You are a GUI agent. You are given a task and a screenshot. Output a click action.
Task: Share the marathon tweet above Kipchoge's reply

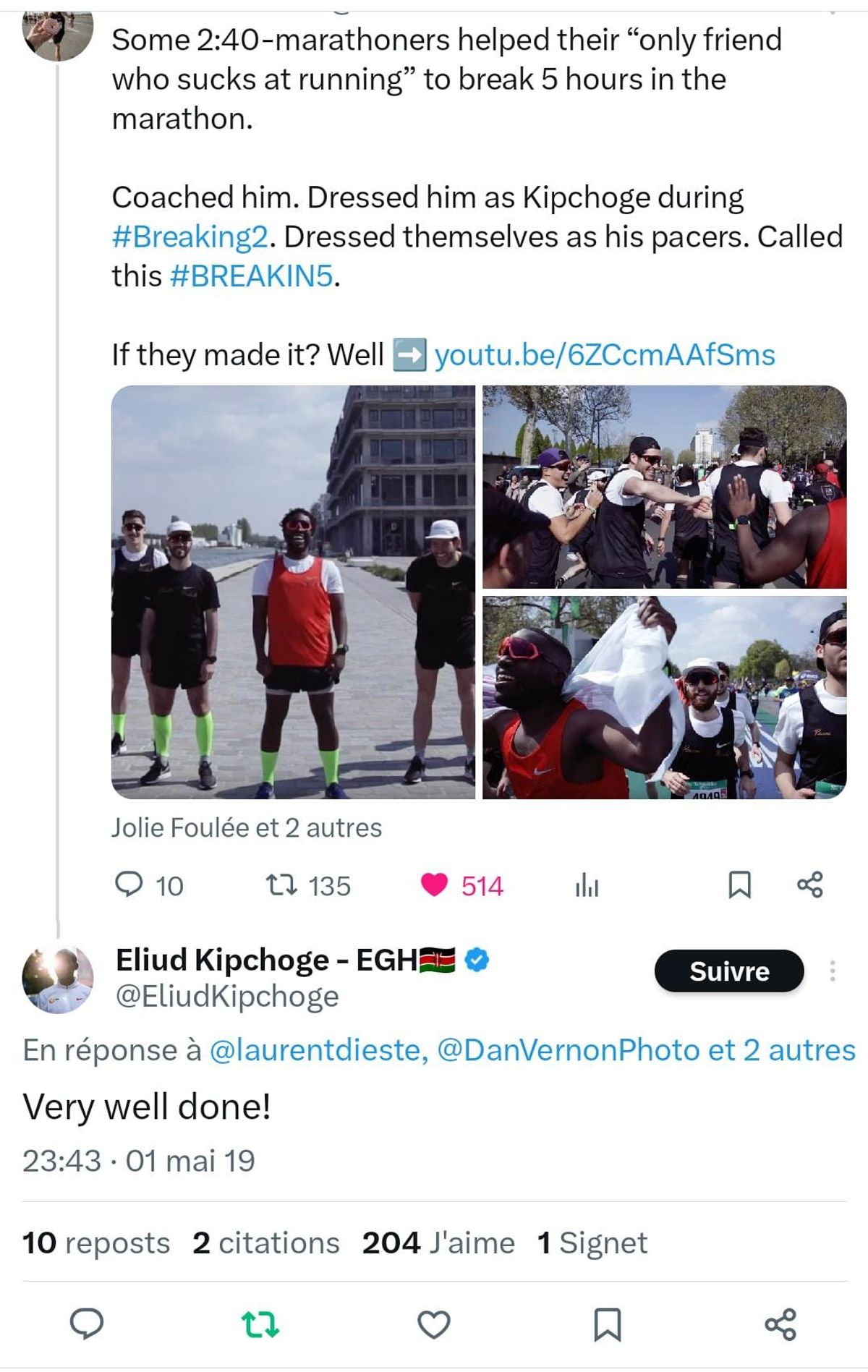pyautogui.click(x=809, y=885)
